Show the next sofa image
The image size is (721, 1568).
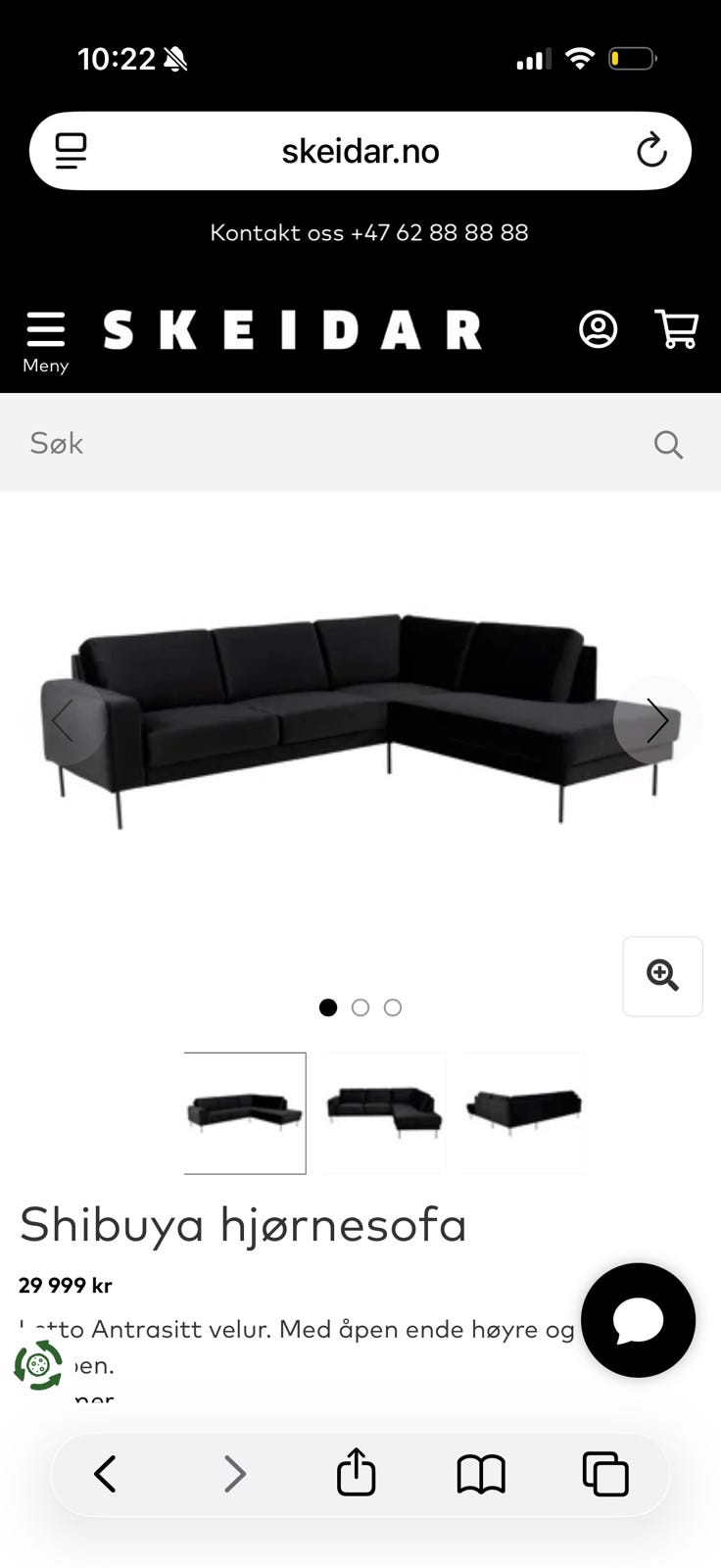pyautogui.click(x=656, y=720)
